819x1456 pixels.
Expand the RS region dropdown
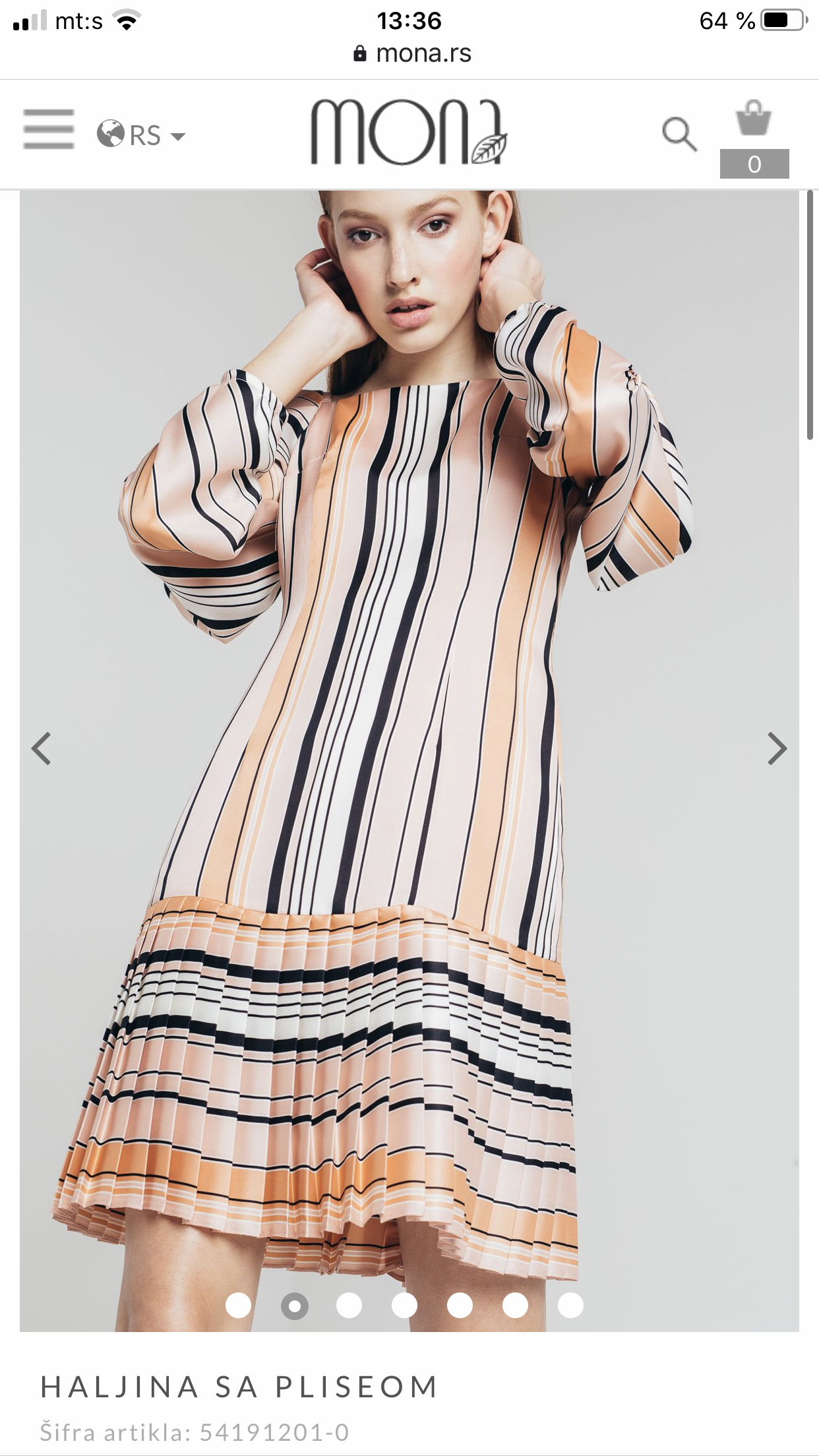141,135
